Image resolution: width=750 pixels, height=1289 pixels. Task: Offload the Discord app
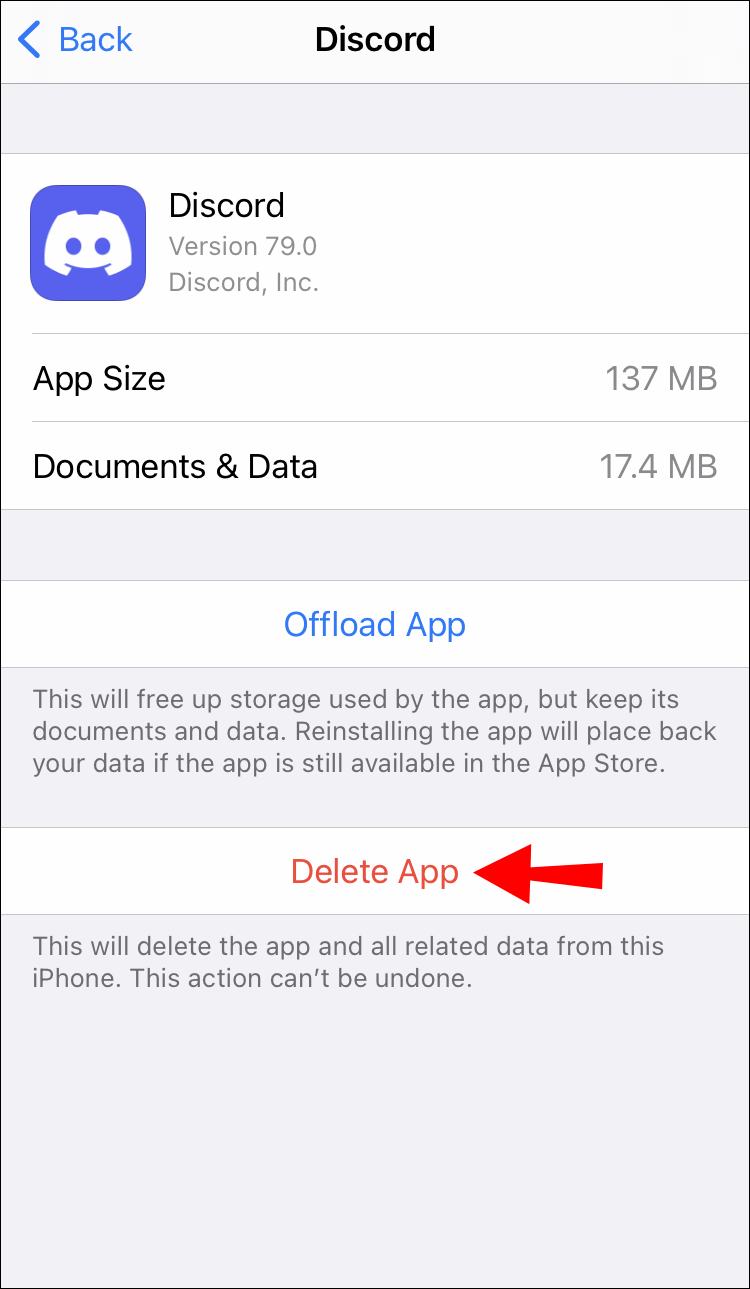coord(375,624)
